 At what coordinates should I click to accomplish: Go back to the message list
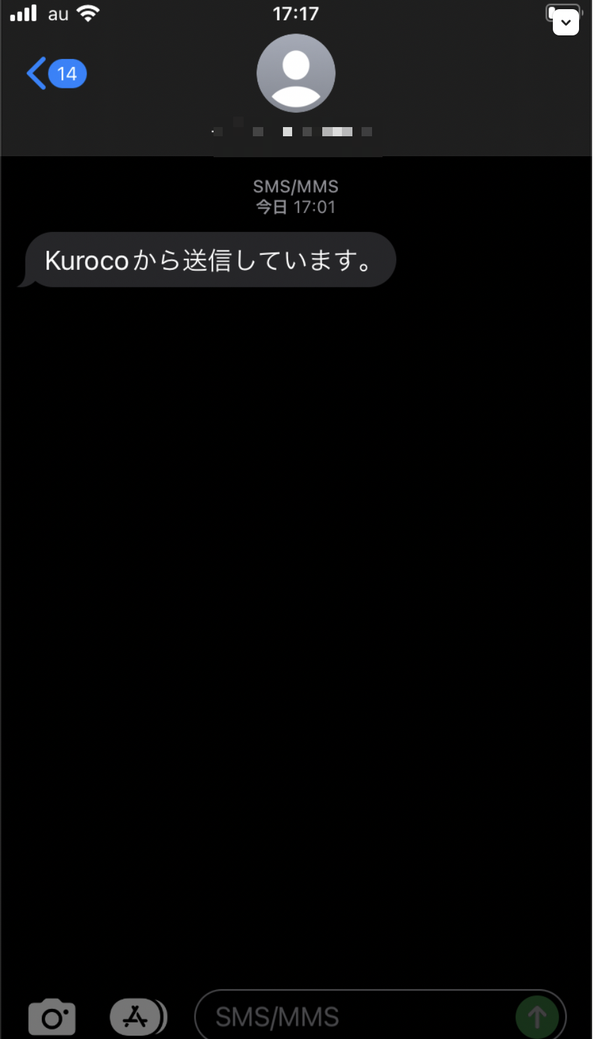coord(56,73)
